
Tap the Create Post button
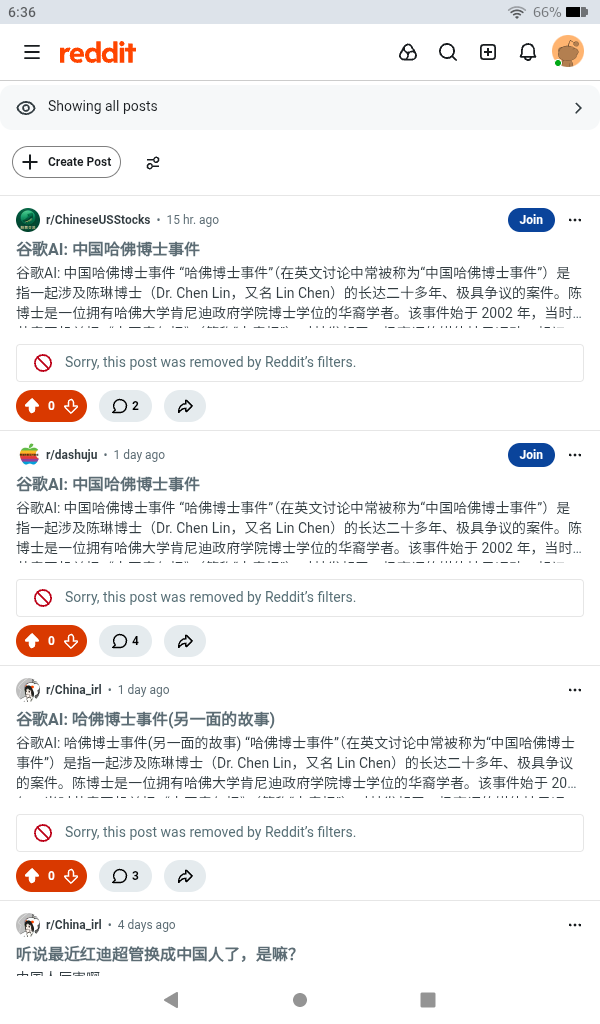(x=66, y=162)
